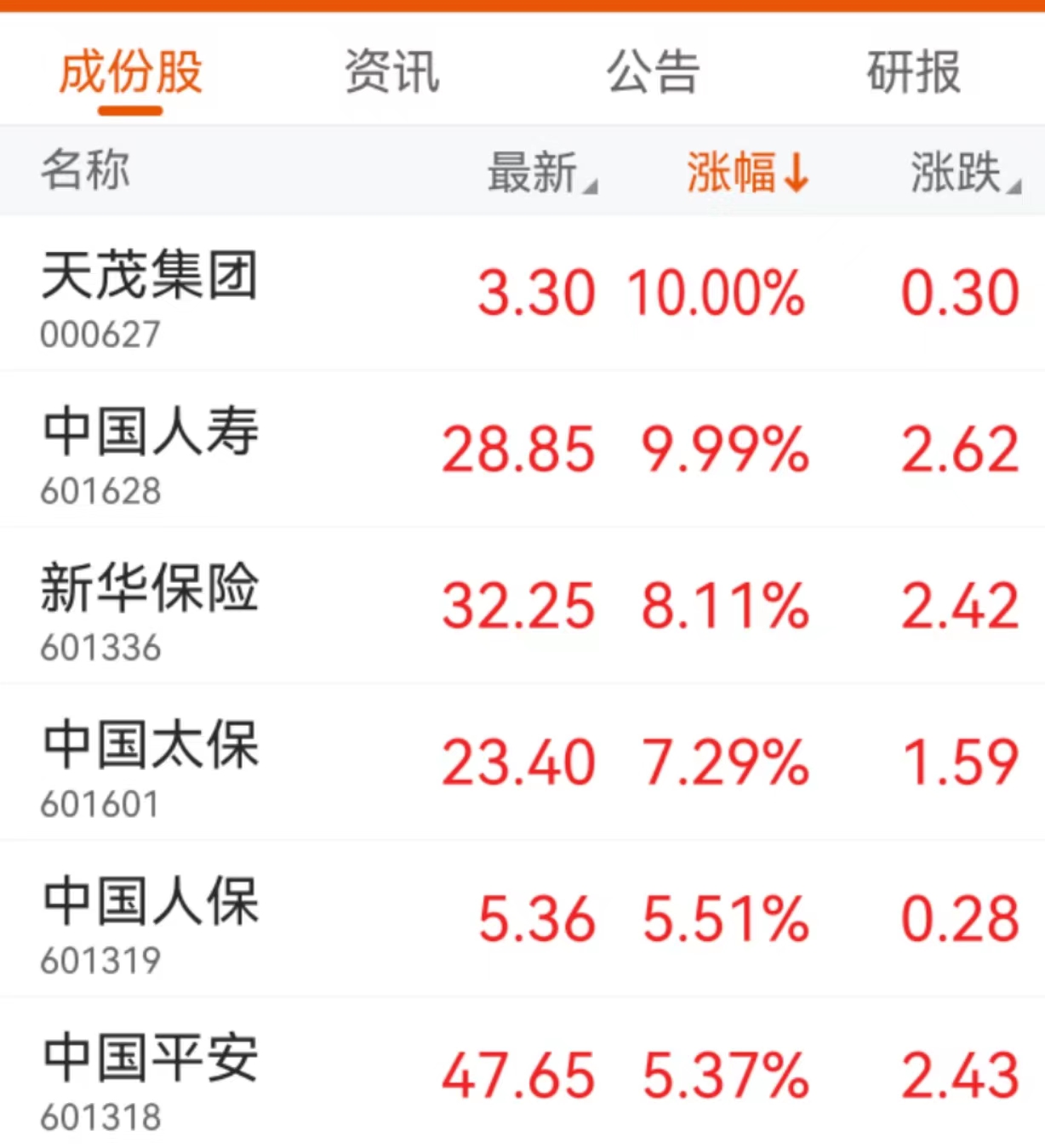Sort stocks by 涨跌 column
Screen dimensions: 1045x1148
pyautogui.click(x=963, y=172)
